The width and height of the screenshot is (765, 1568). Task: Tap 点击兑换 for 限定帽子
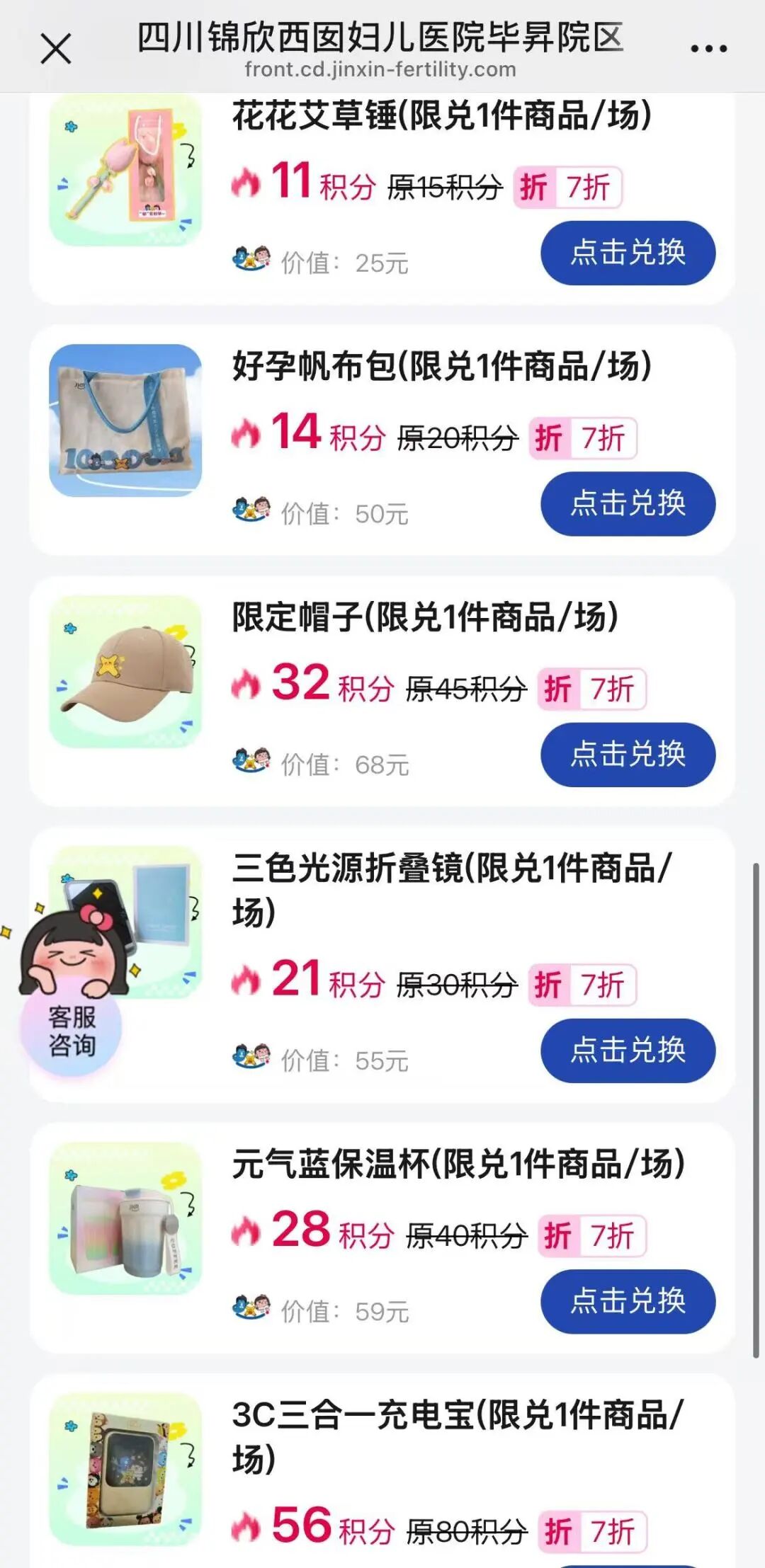[628, 755]
